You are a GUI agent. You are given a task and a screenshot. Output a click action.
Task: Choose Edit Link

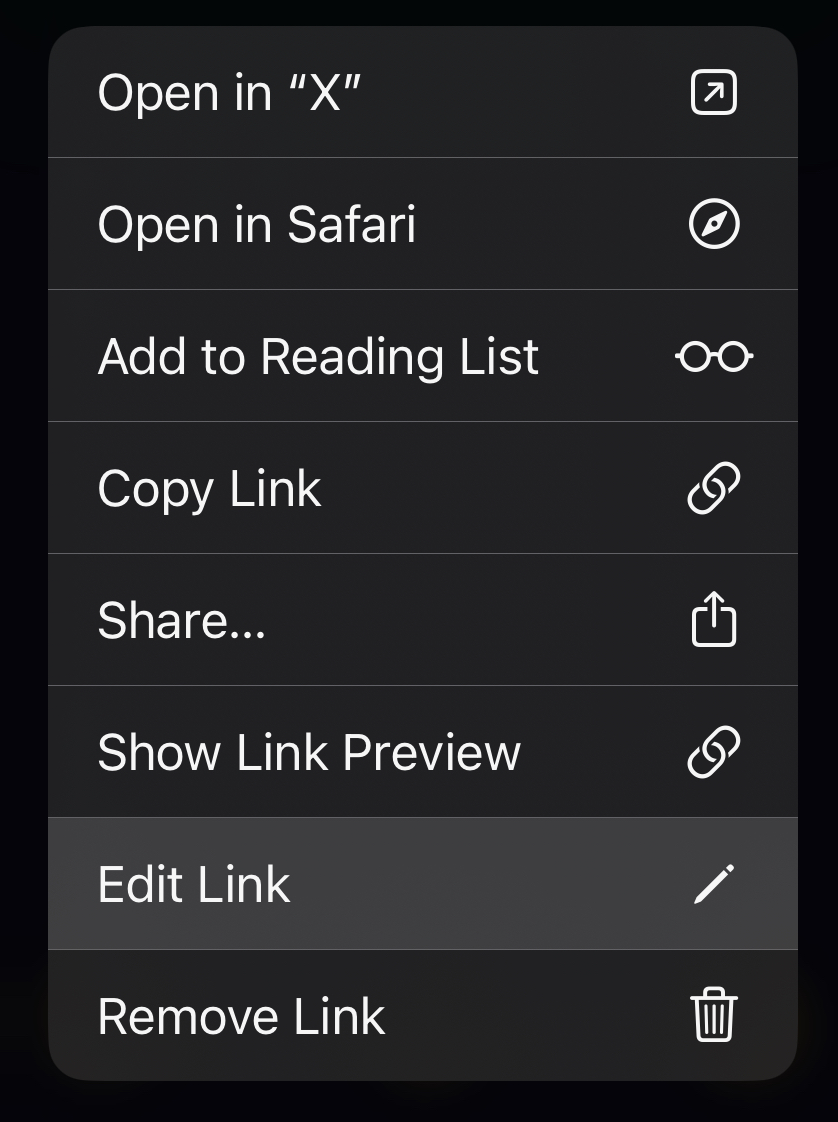pos(422,884)
